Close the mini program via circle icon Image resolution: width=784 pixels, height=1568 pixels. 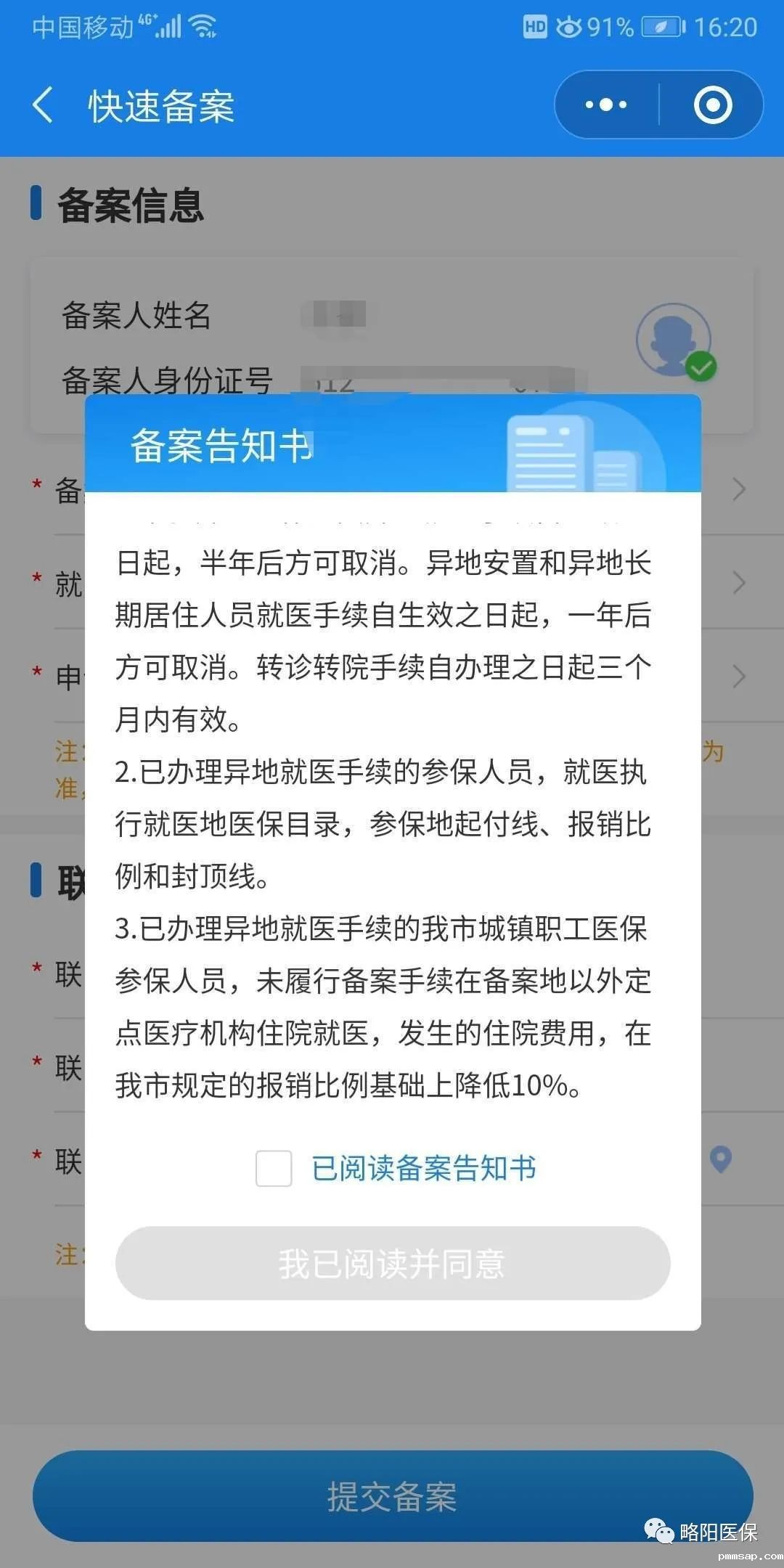712,105
